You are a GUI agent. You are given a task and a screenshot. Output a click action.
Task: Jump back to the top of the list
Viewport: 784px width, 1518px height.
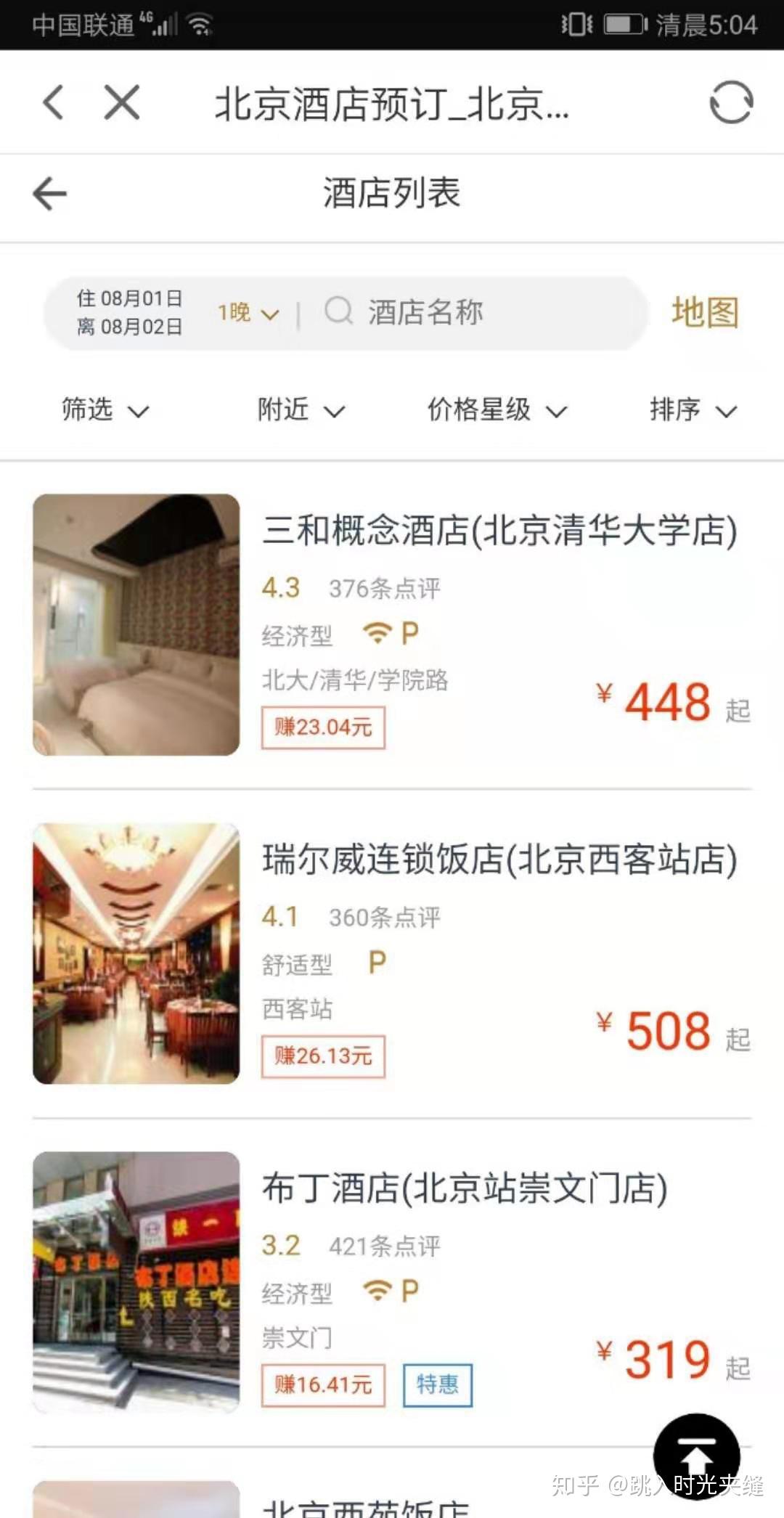(696, 1456)
